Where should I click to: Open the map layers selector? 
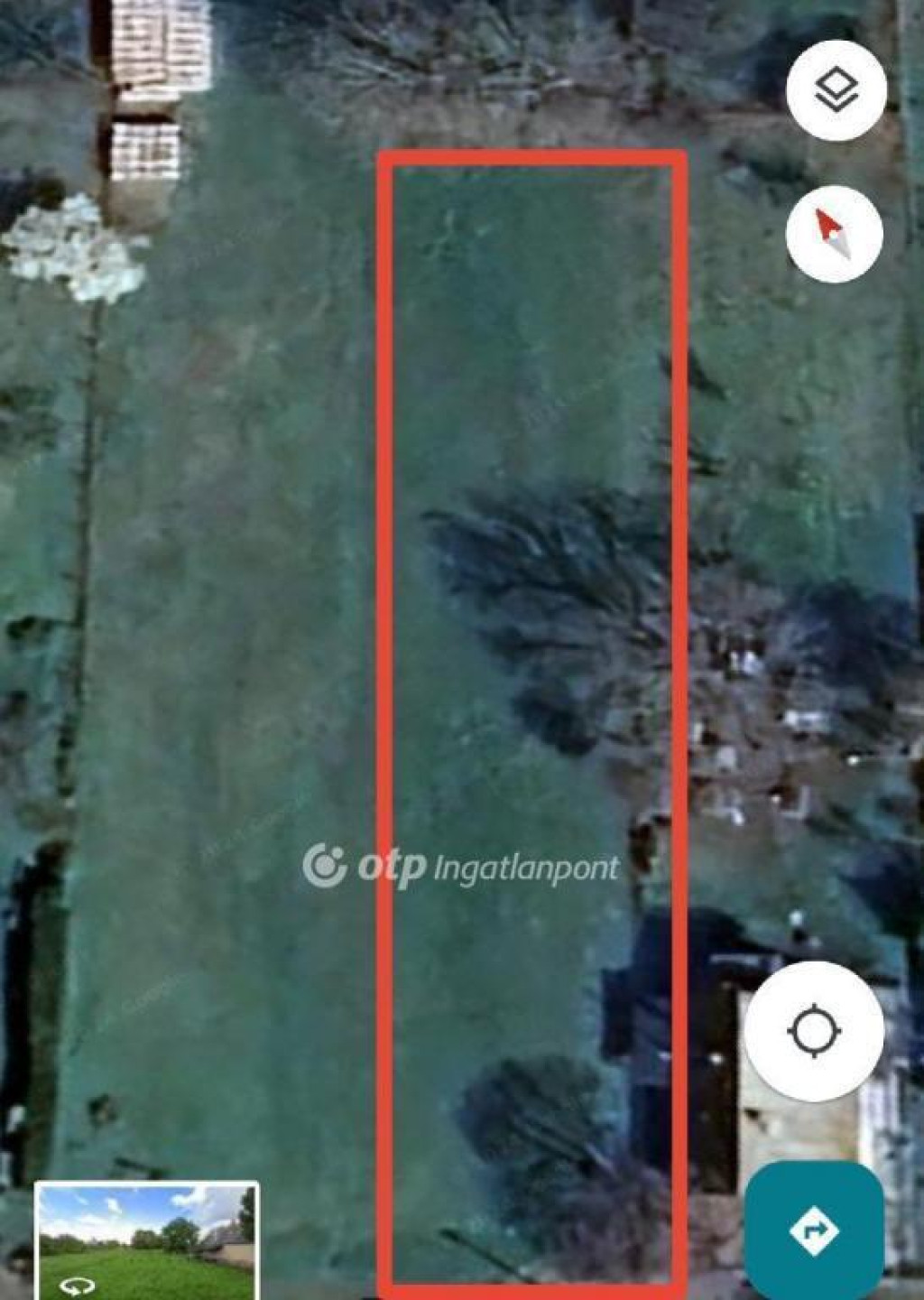[x=836, y=90]
